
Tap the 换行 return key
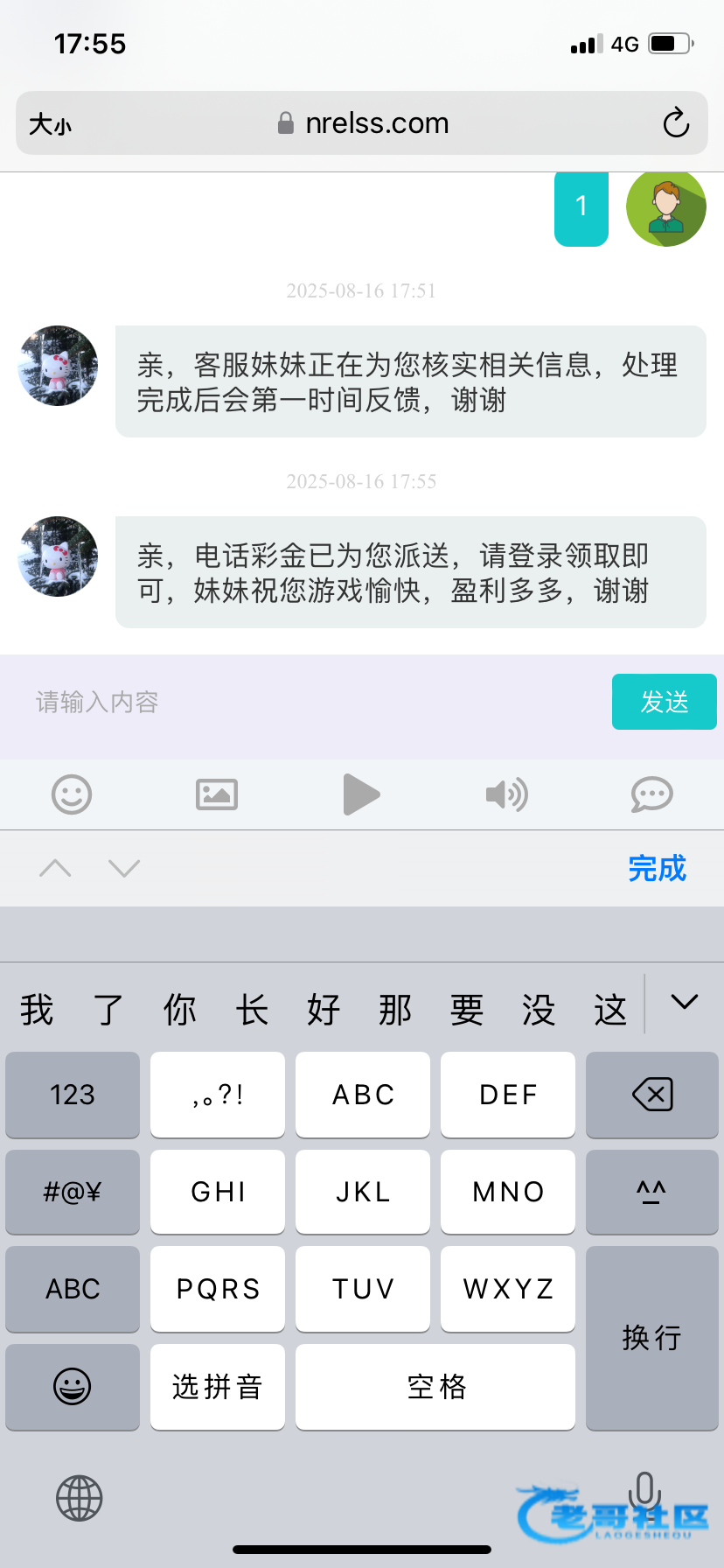[x=651, y=1338]
